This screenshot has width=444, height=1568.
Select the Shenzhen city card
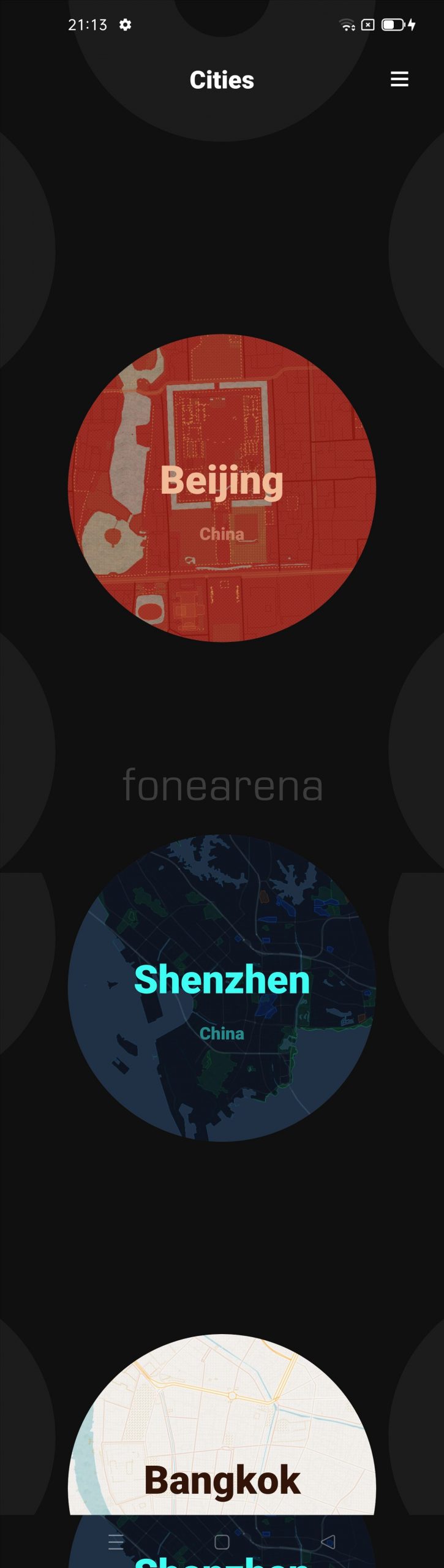[222, 987]
